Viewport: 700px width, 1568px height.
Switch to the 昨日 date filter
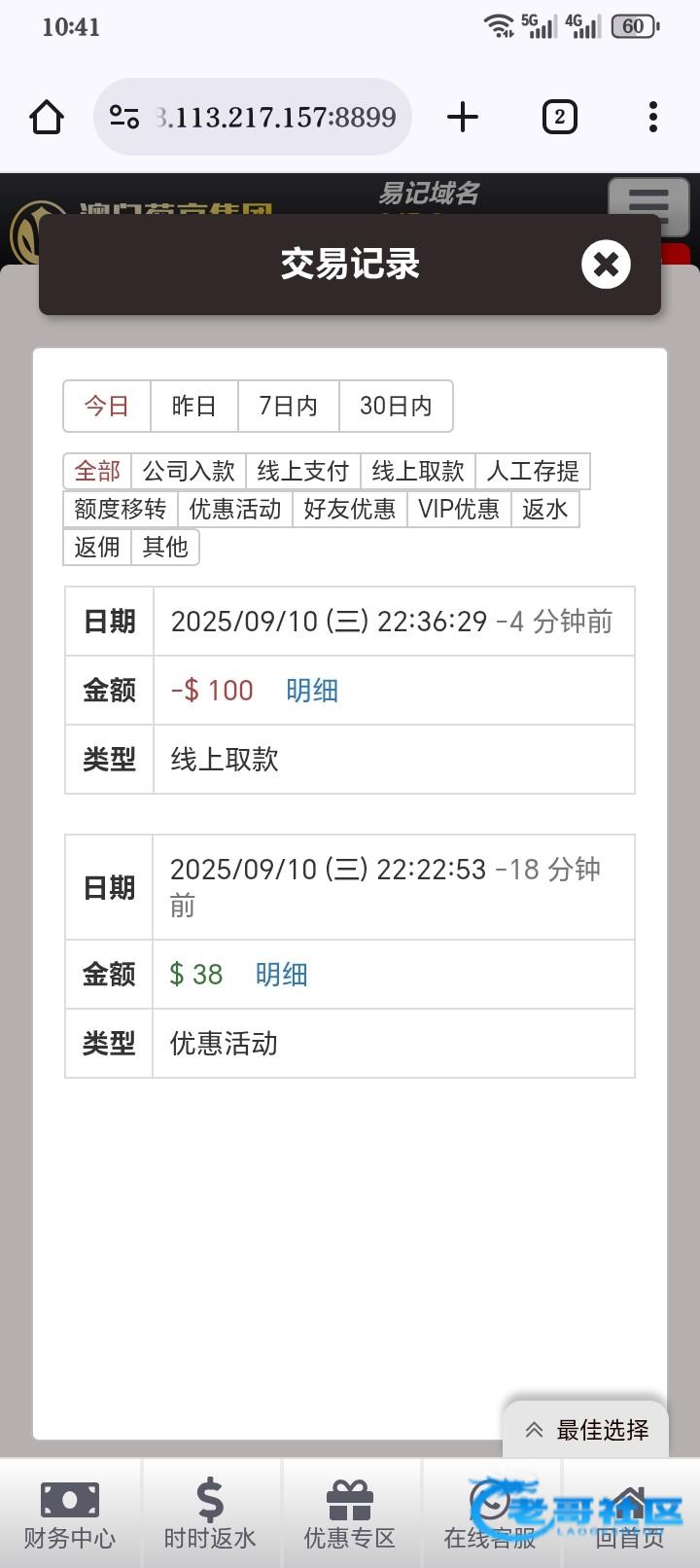pyautogui.click(x=193, y=406)
